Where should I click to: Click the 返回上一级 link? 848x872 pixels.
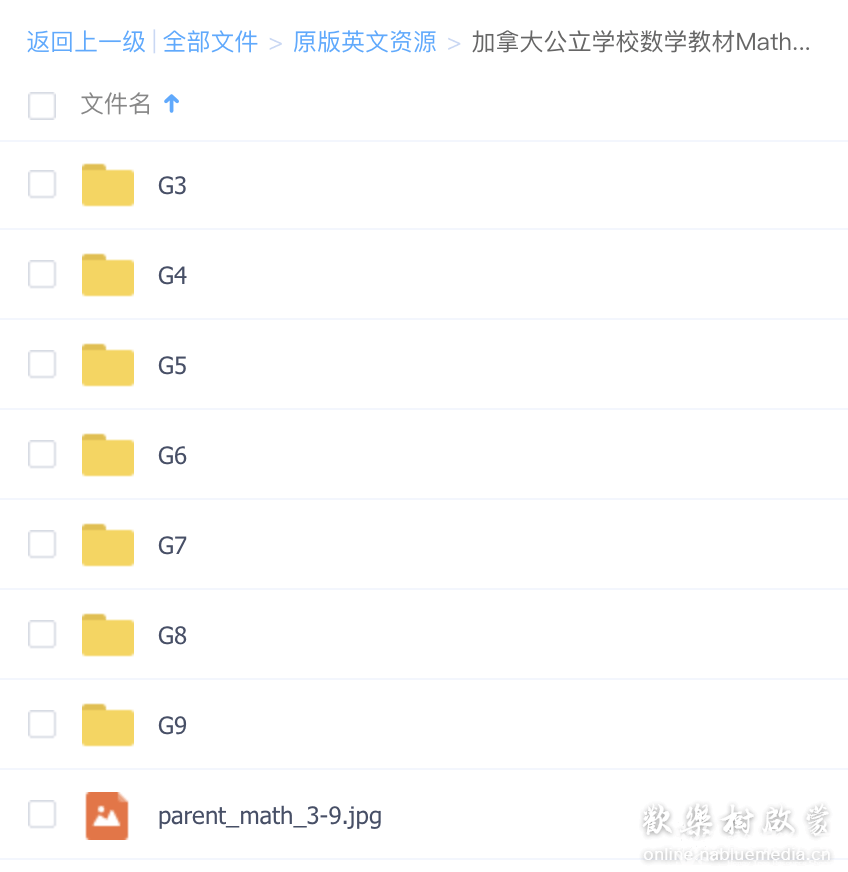pyautogui.click(x=85, y=43)
